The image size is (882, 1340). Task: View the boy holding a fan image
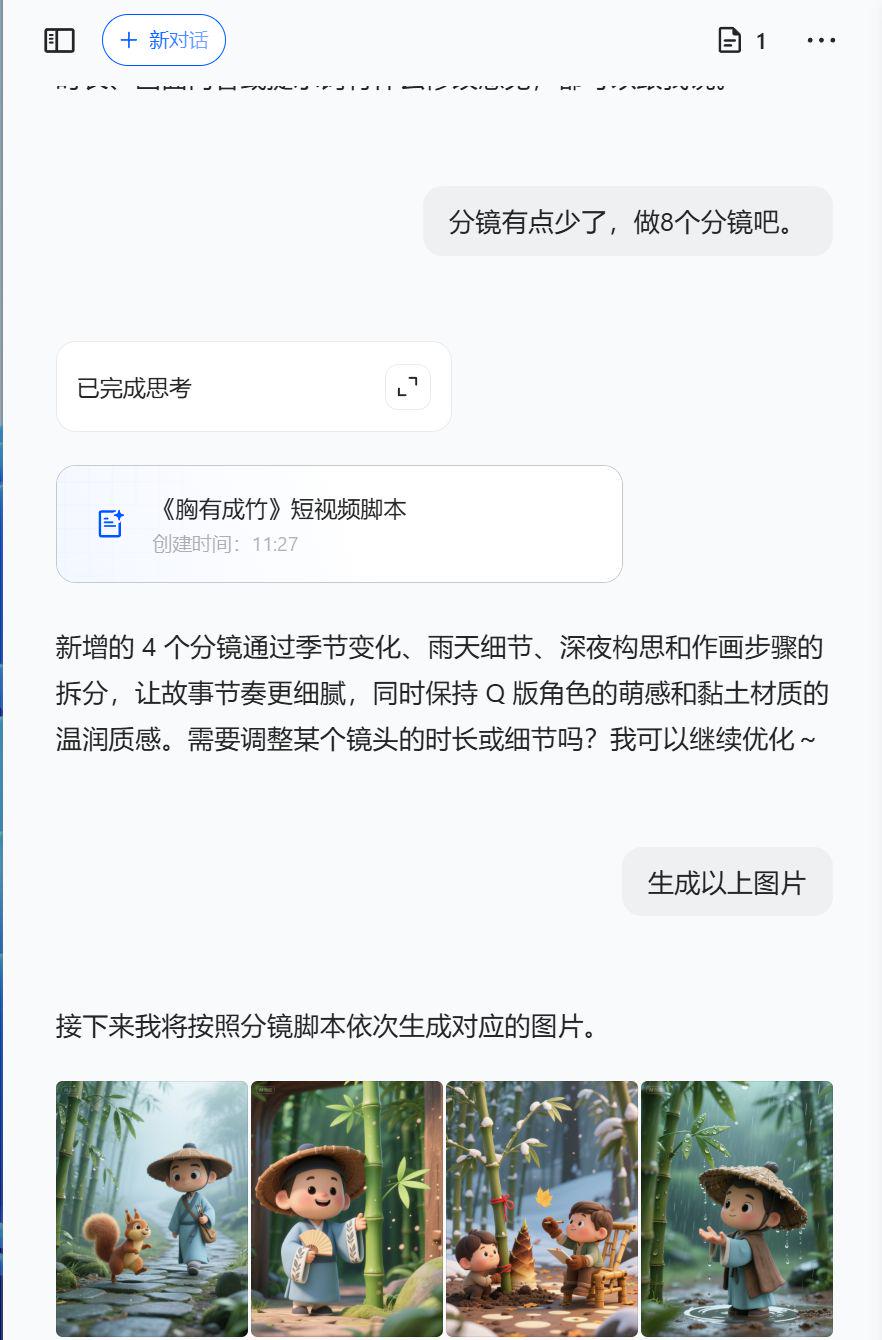pyautogui.click(x=347, y=1208)
